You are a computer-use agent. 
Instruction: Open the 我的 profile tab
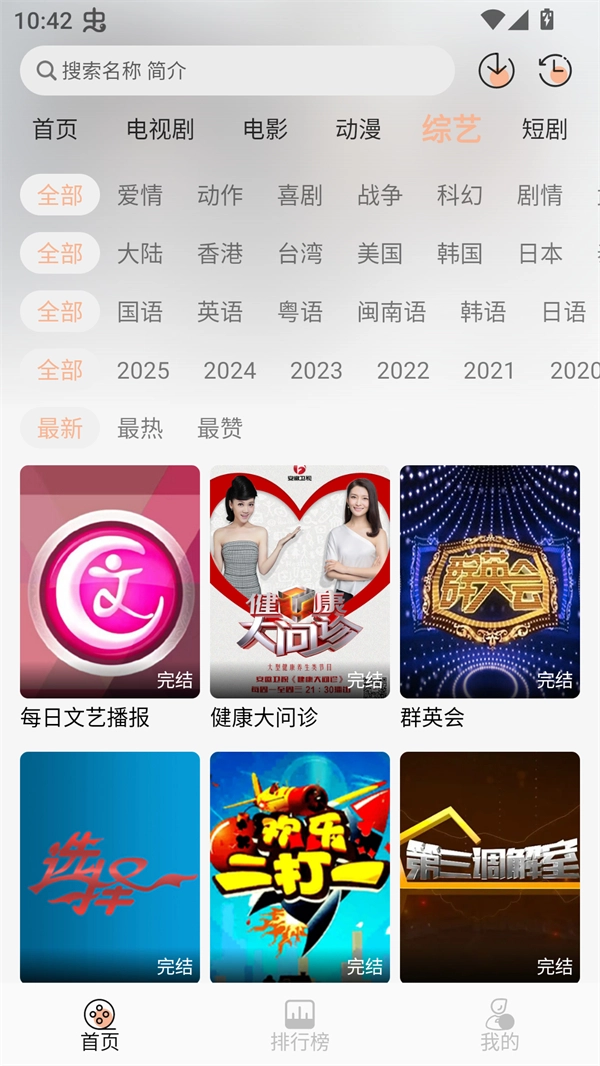[x=500, y=1026]
